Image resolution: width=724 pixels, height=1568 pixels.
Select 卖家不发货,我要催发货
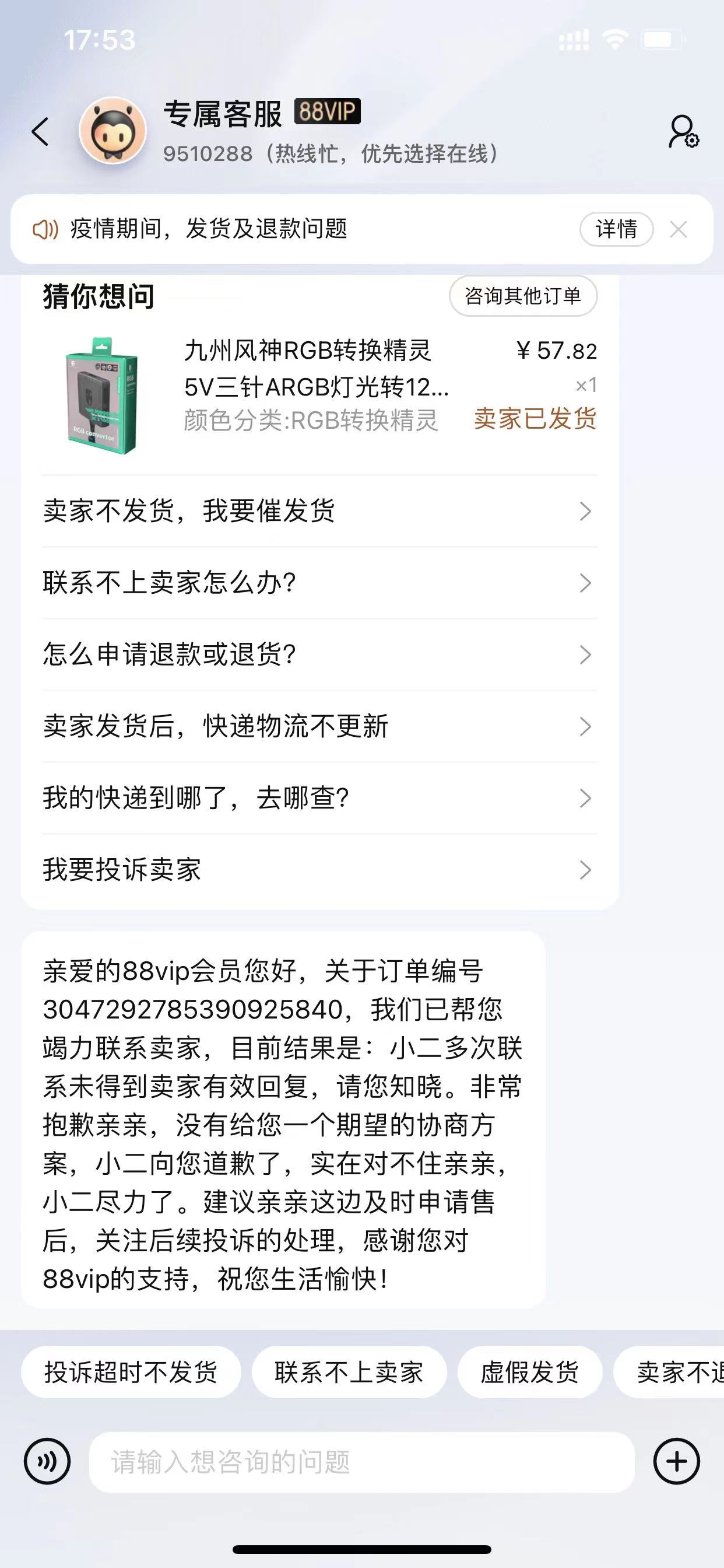tap(319, 510)
